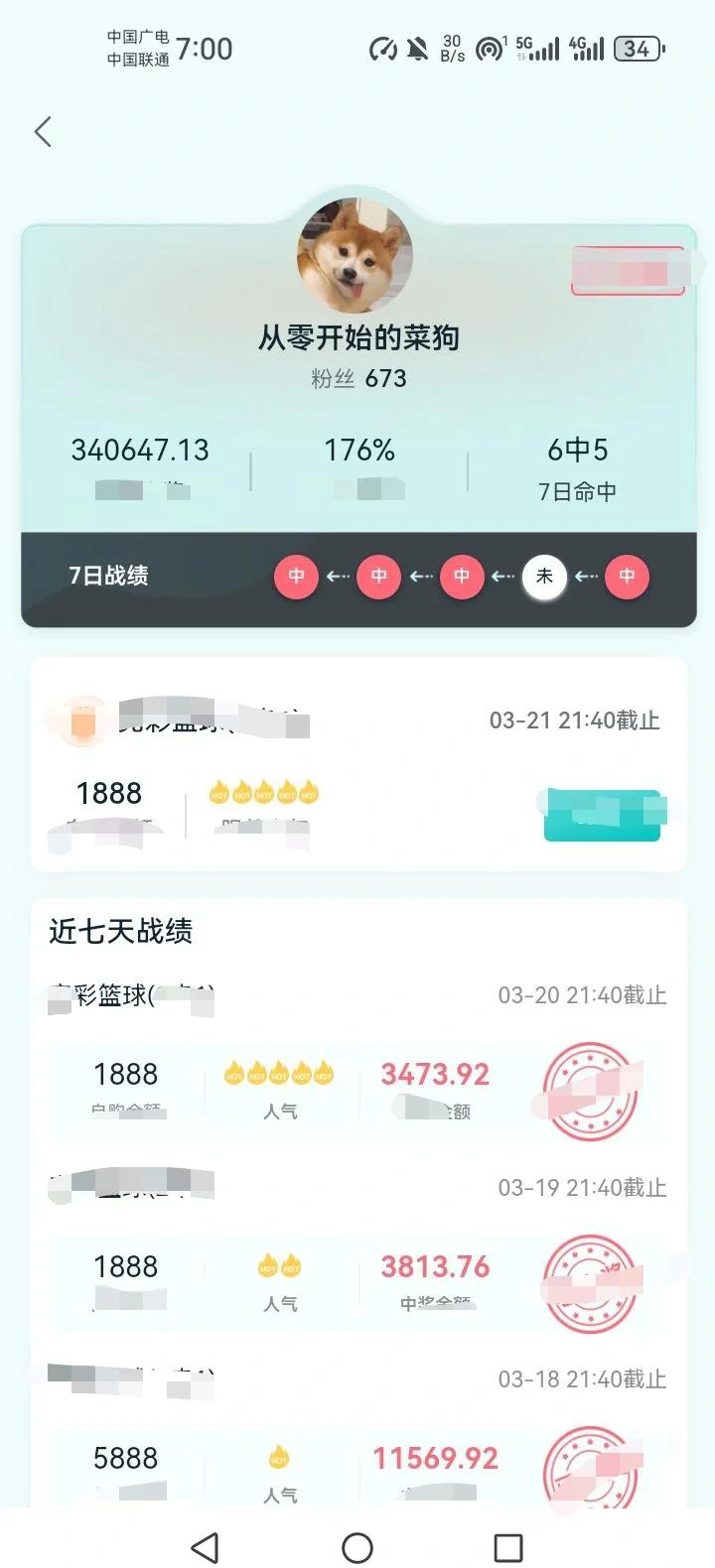Select the rightmost 中 badge in 7日战绩
Screen dimensions: 715x1568
tap(627, 576)
